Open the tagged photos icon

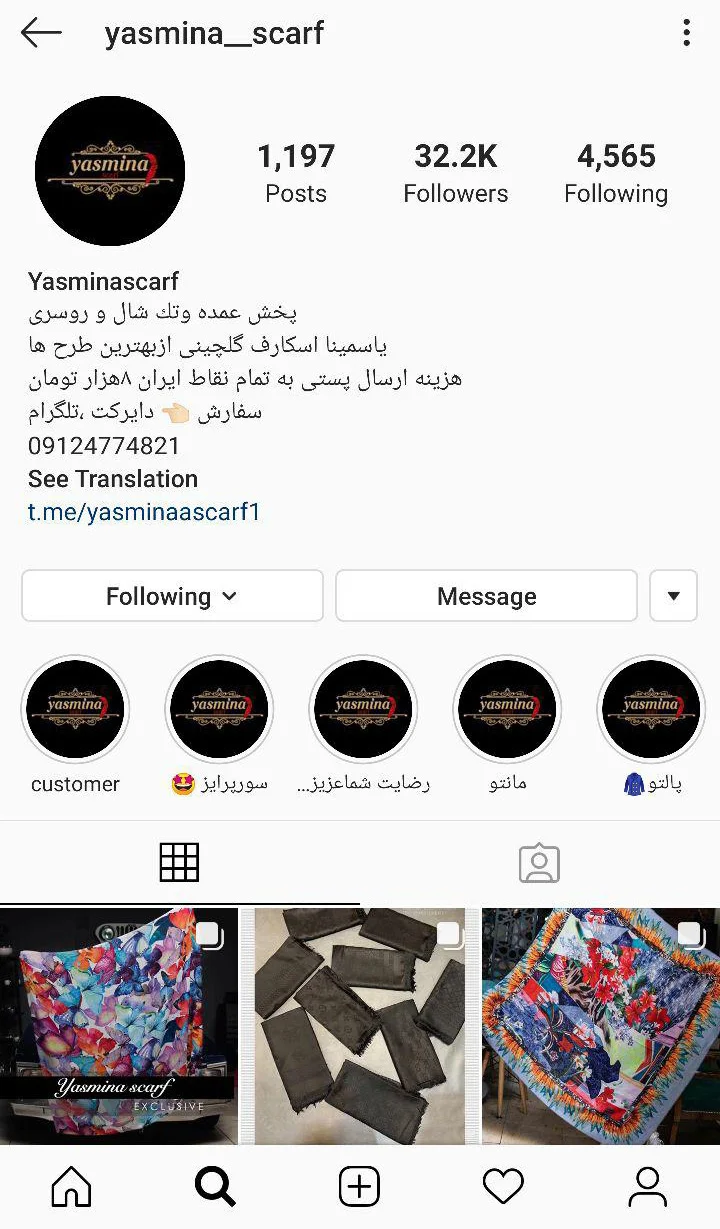pos(539,861)
